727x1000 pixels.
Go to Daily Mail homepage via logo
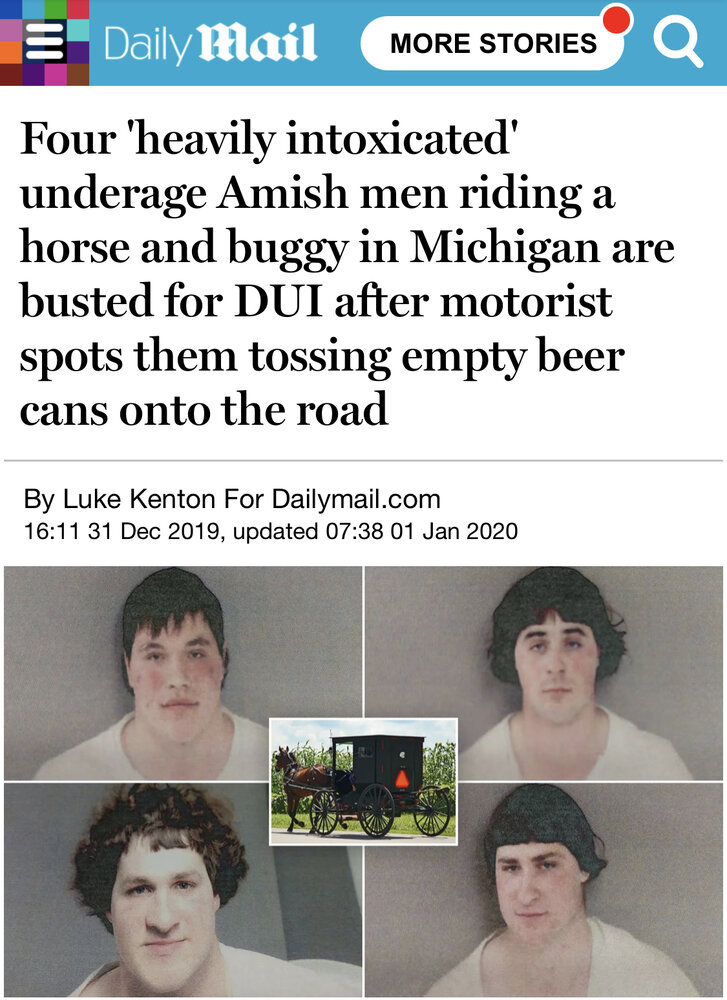(x=211, y=44)
